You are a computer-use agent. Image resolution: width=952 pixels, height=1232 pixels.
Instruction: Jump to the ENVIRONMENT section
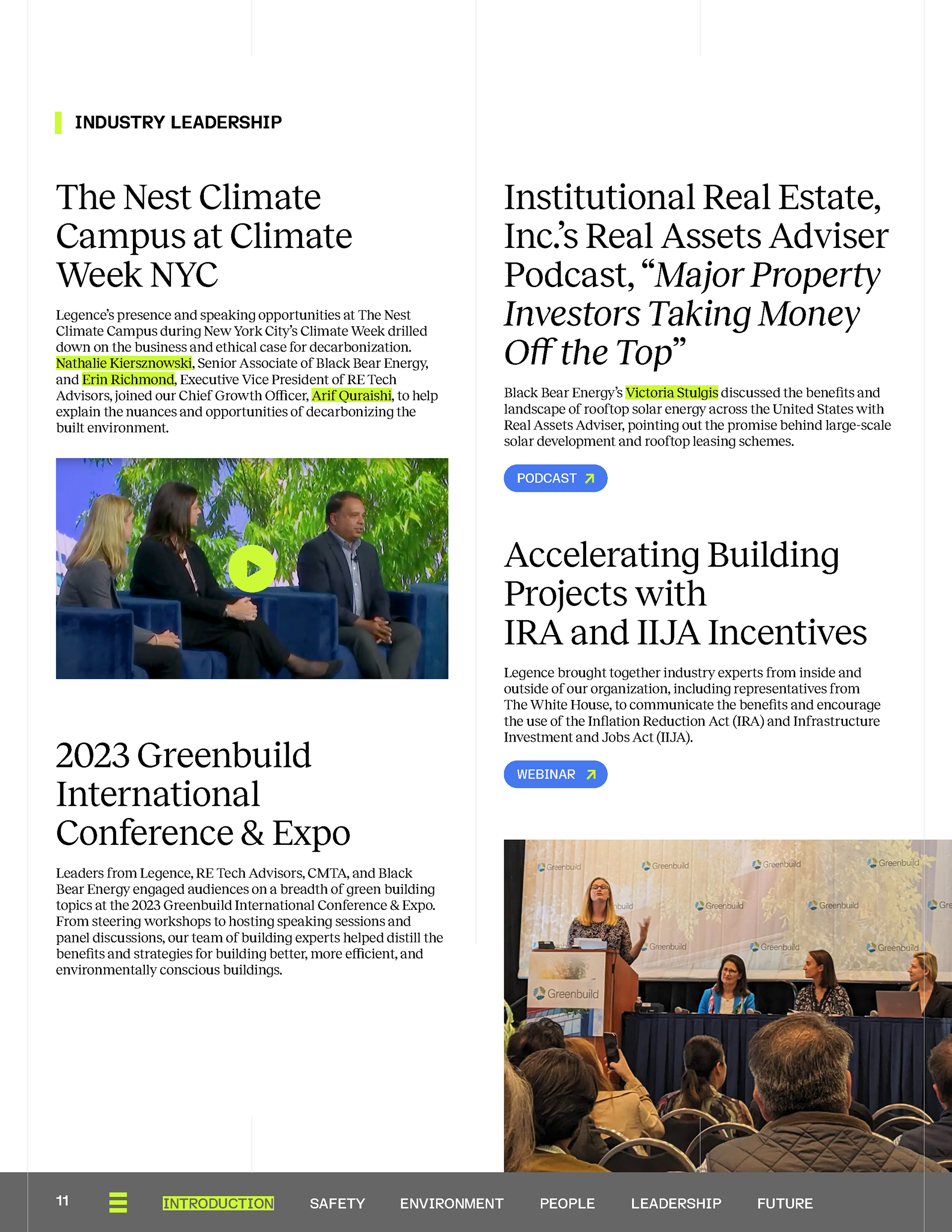click(x=451, y=1203)
